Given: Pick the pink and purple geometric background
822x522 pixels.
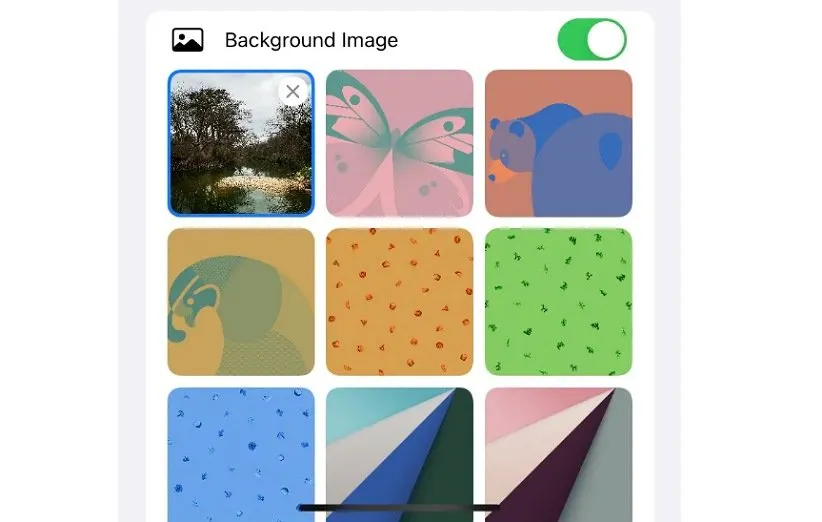Looking at the screenshot, I should 558,445.
